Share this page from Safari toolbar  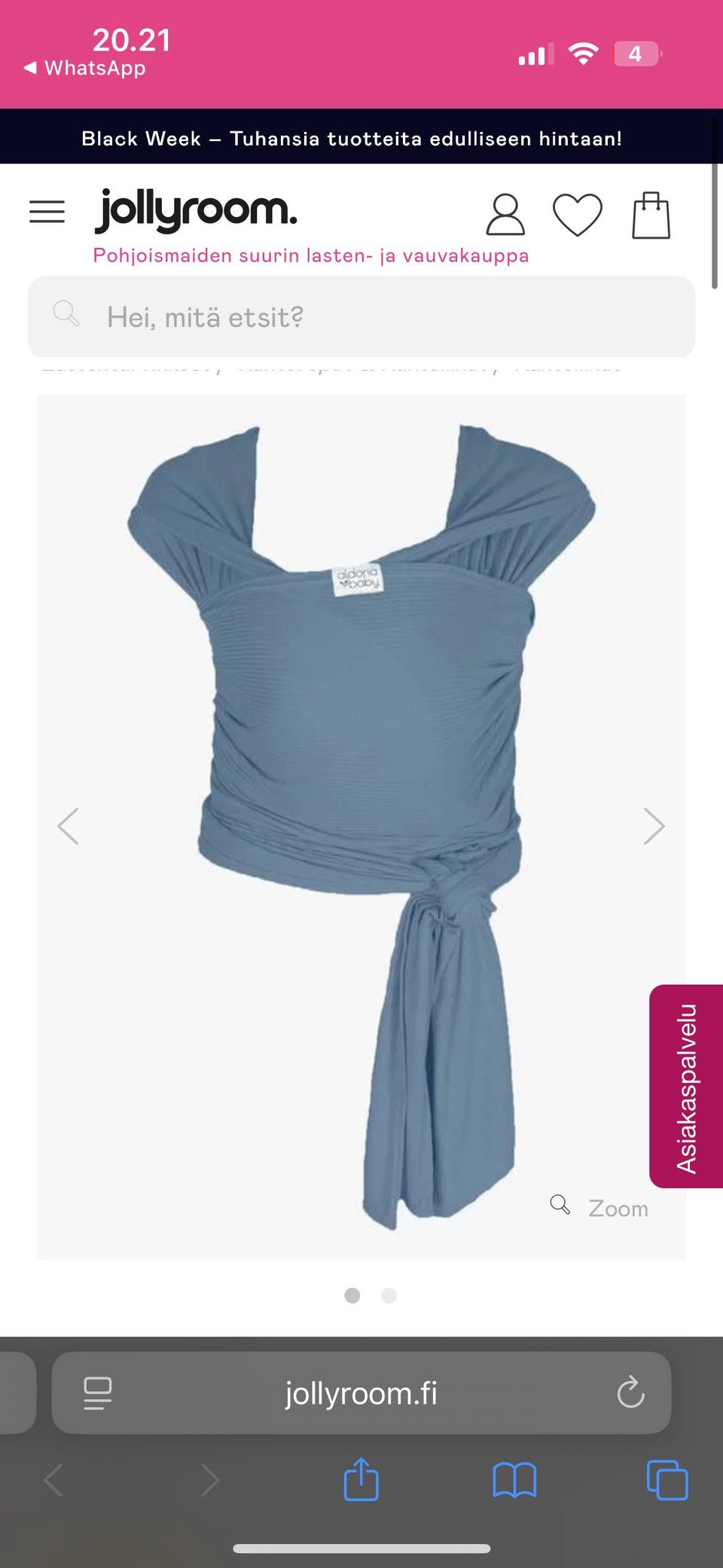point(361,1479)
